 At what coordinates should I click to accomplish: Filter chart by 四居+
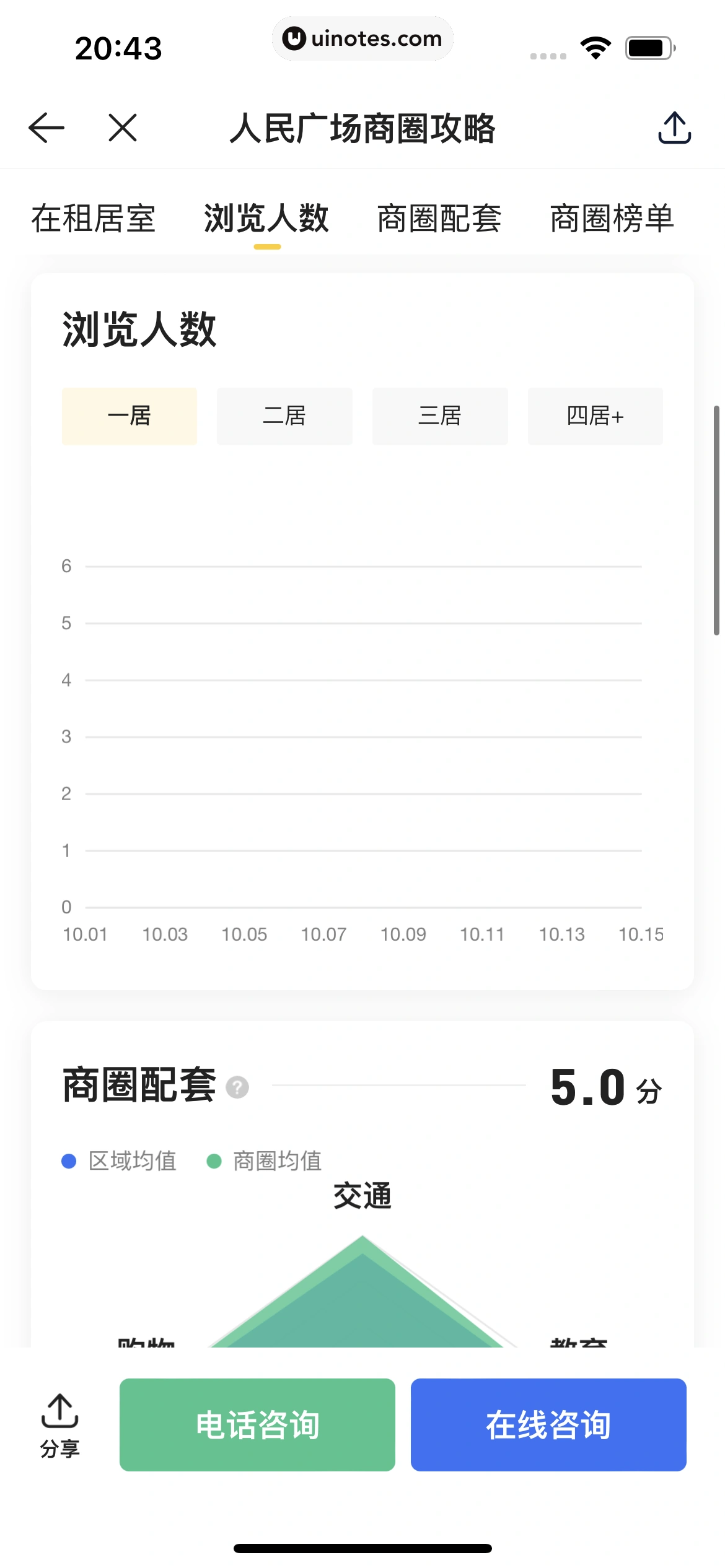click(595, 416)
